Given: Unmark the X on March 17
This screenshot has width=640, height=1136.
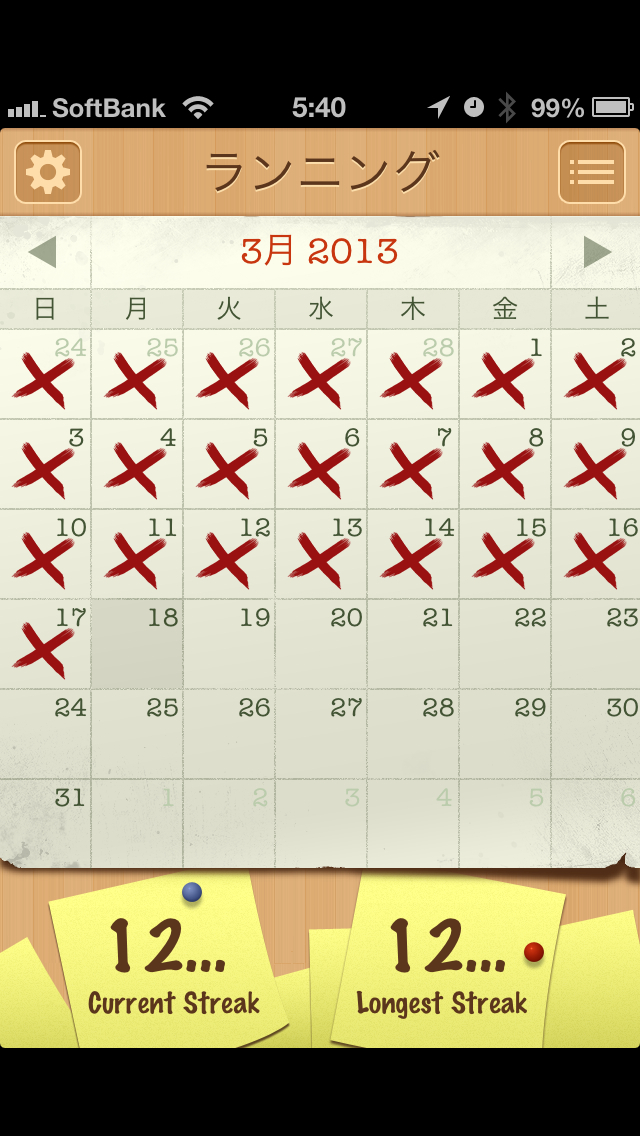Looking at the screenshot, I should [x=45, y=644].
